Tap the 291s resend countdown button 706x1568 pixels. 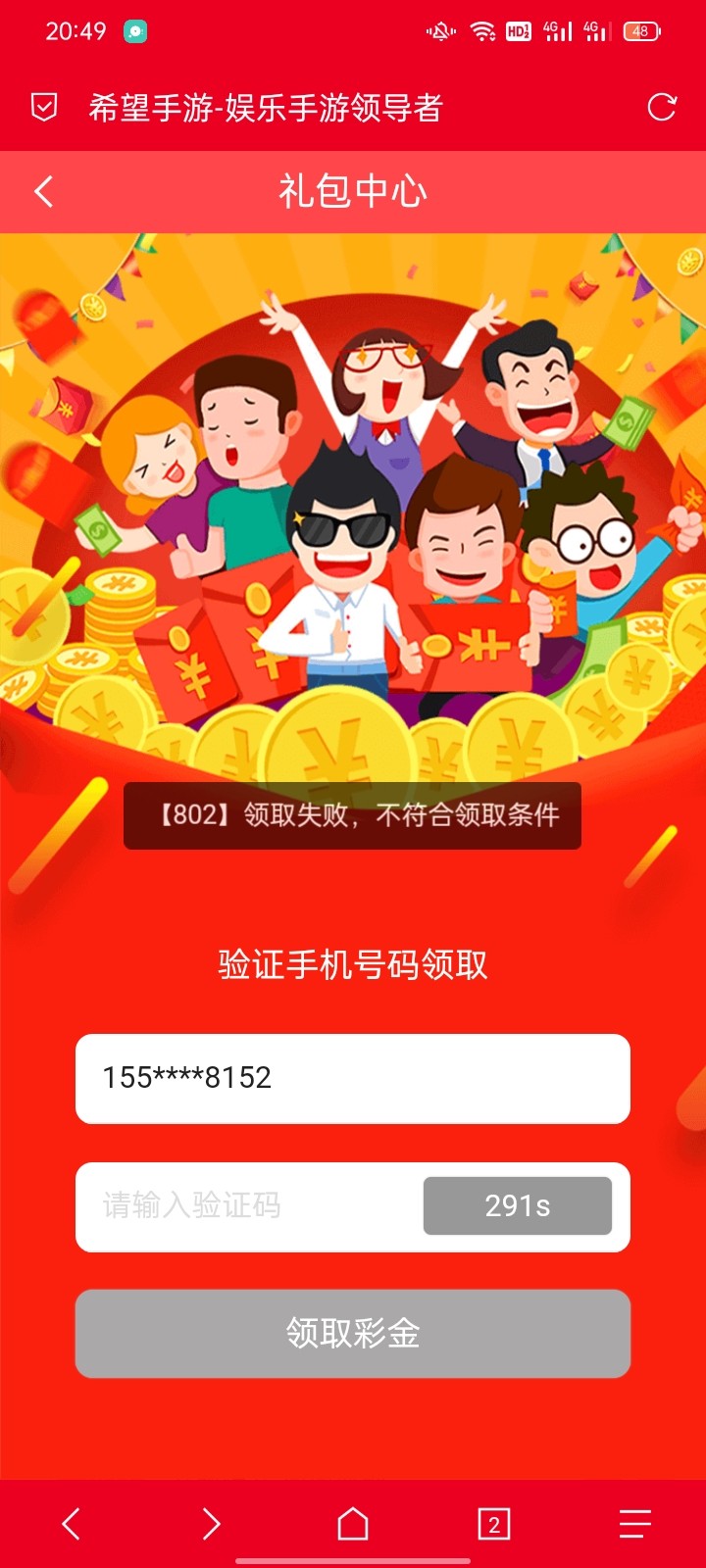[x=517, y=1206]
